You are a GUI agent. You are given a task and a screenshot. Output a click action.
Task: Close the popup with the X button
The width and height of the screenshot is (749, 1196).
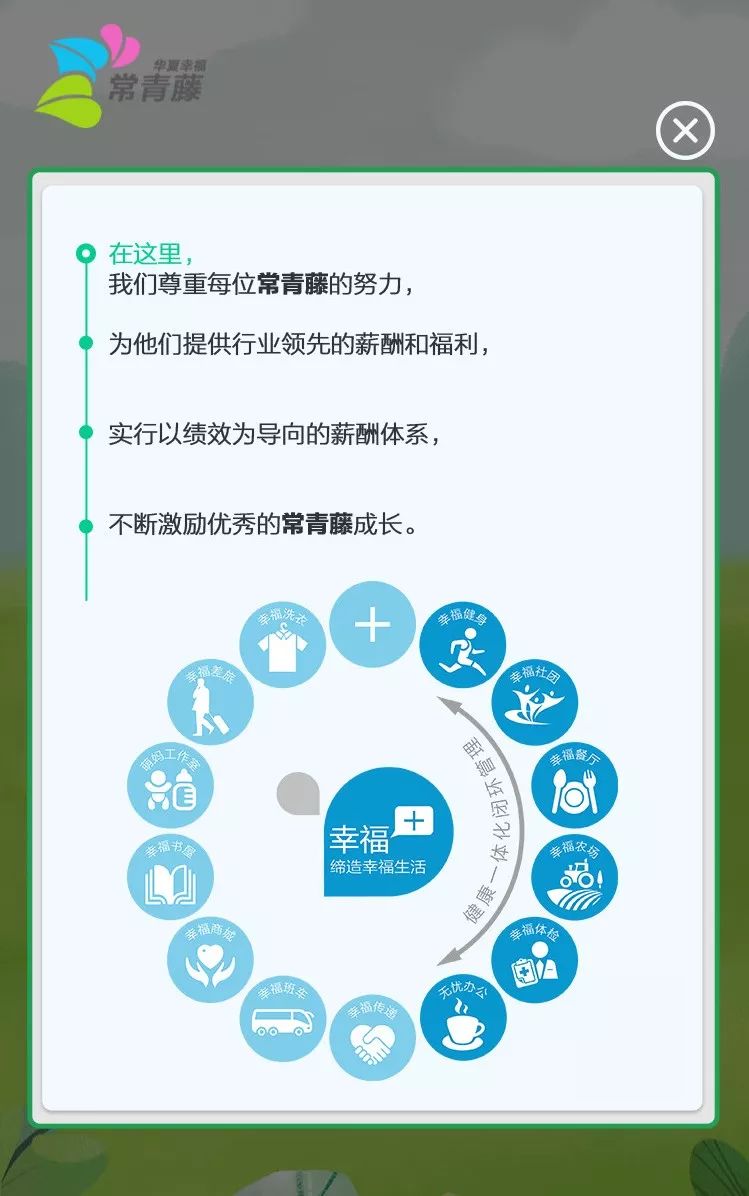pyautogui.click(x=685, y=131)
